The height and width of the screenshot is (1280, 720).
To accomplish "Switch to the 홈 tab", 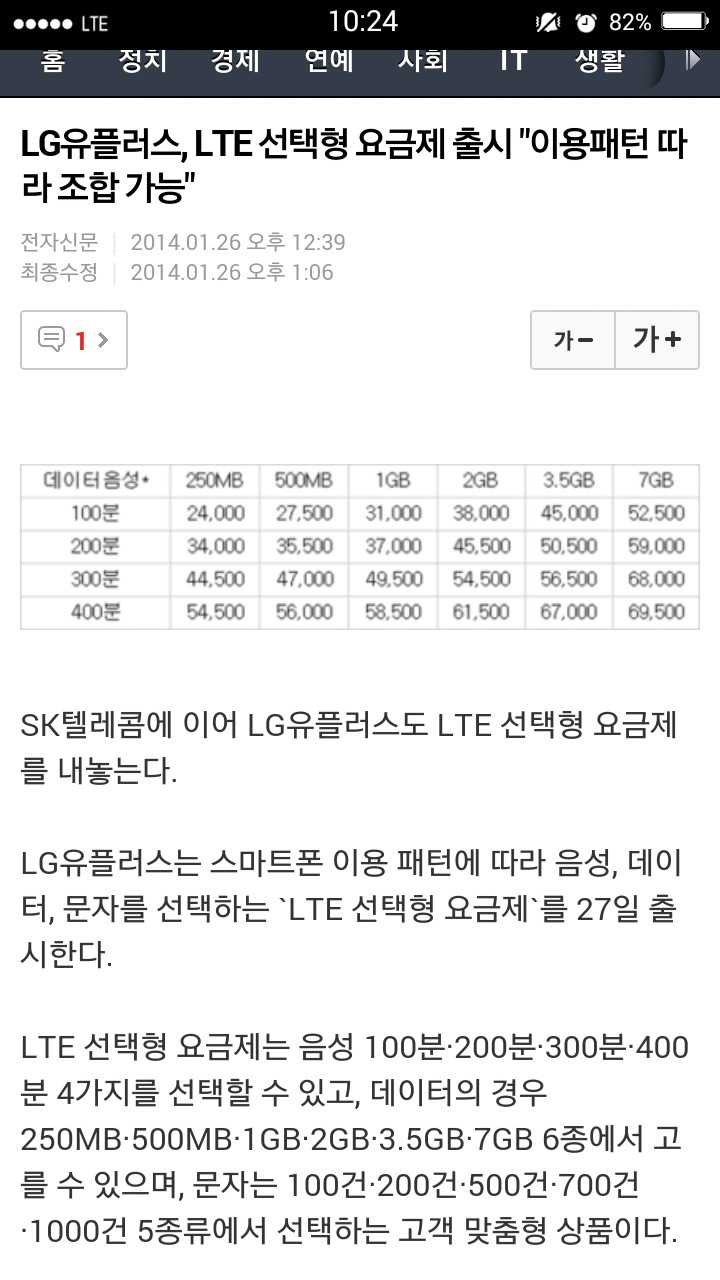I will point(53,62).
